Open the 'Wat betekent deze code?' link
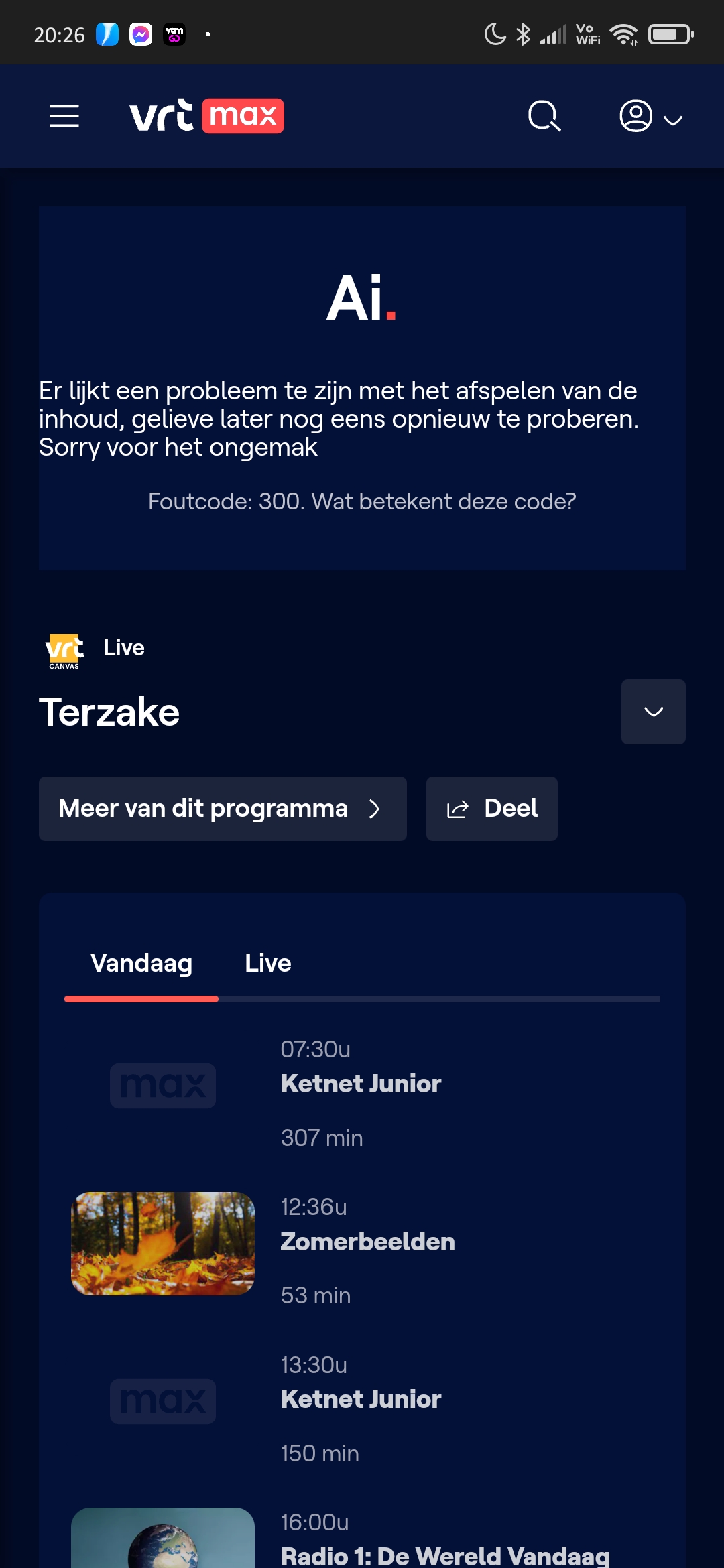The height and width of the screenshot is (1568, 724). 443,501
